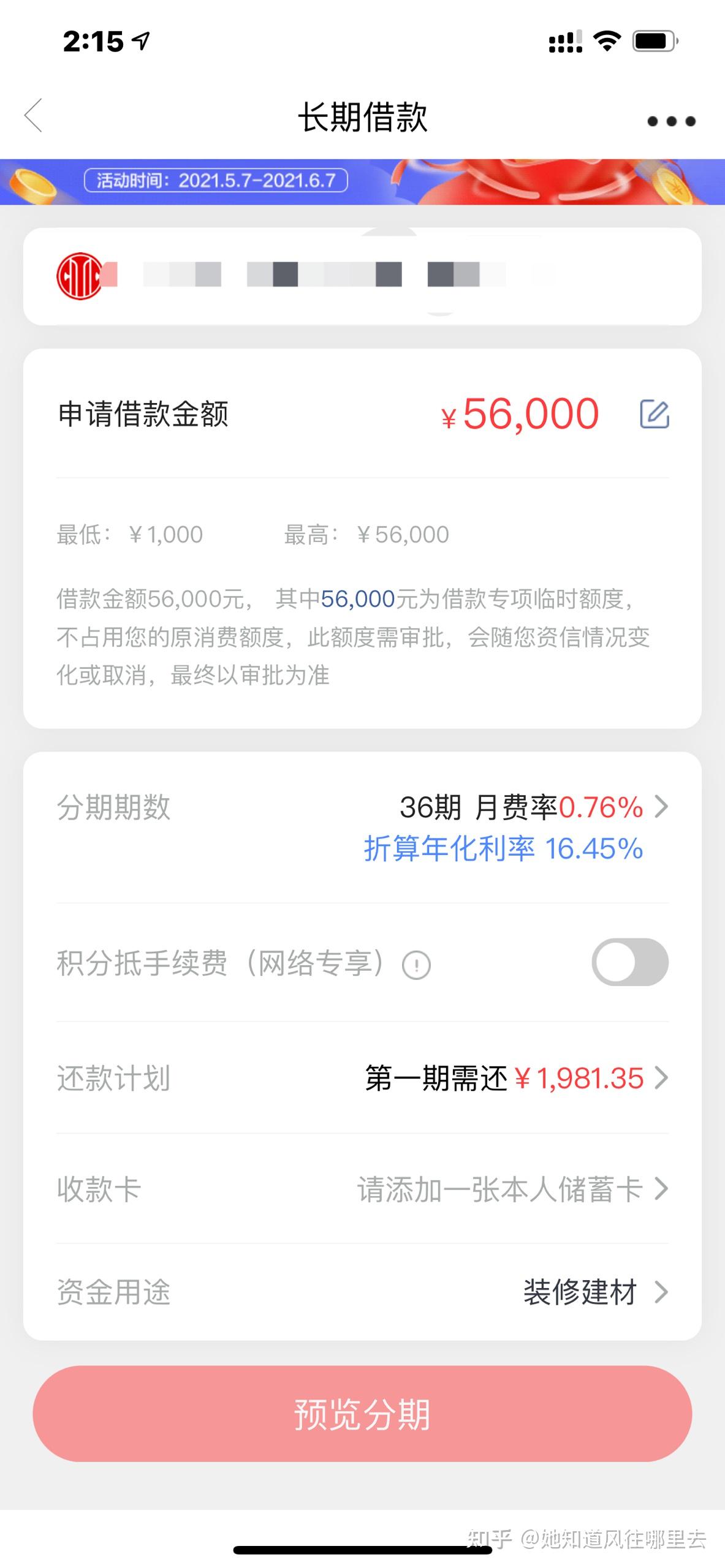Choose 资金用途 fund purpose

594,1293
